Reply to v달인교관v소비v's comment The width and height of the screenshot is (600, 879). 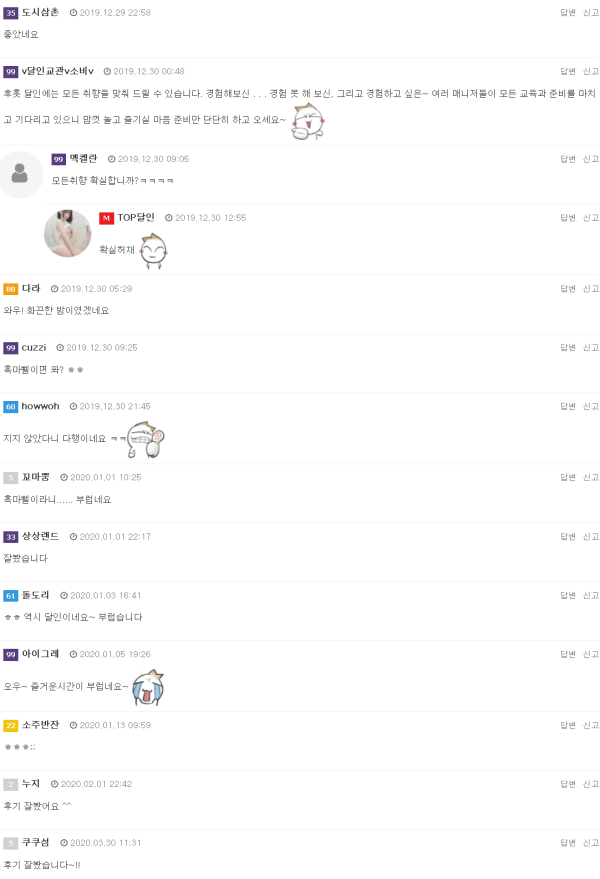coord(567,71)
